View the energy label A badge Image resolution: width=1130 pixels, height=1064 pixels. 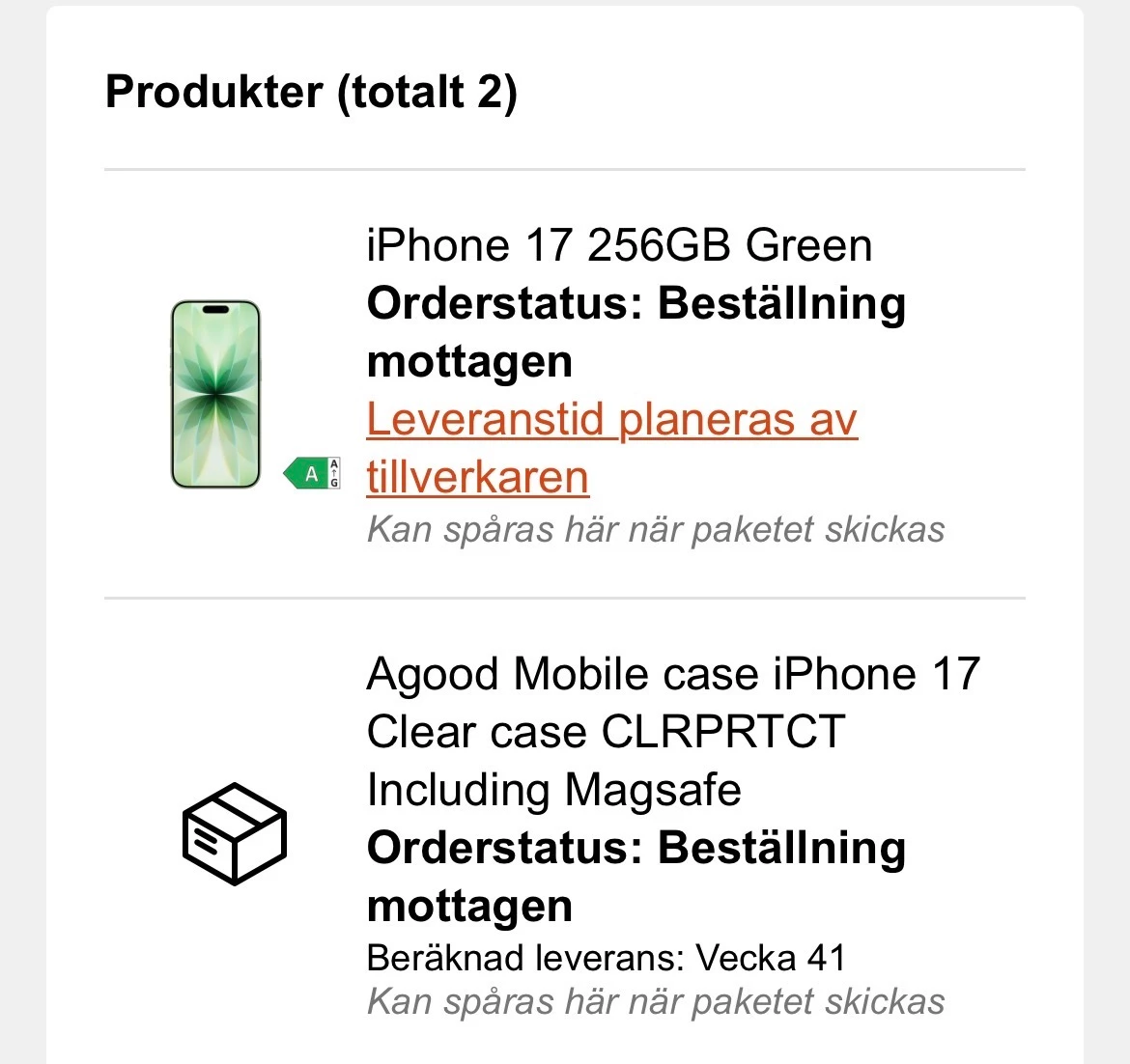click(x=313, y=473)
